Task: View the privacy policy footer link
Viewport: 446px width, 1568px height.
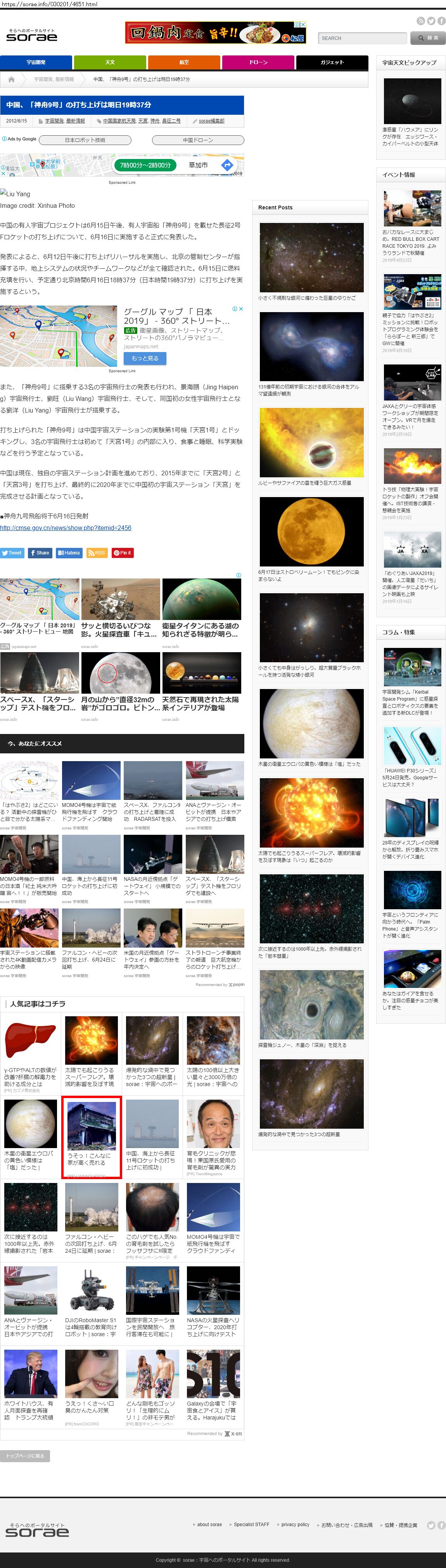Action: 295,1524
